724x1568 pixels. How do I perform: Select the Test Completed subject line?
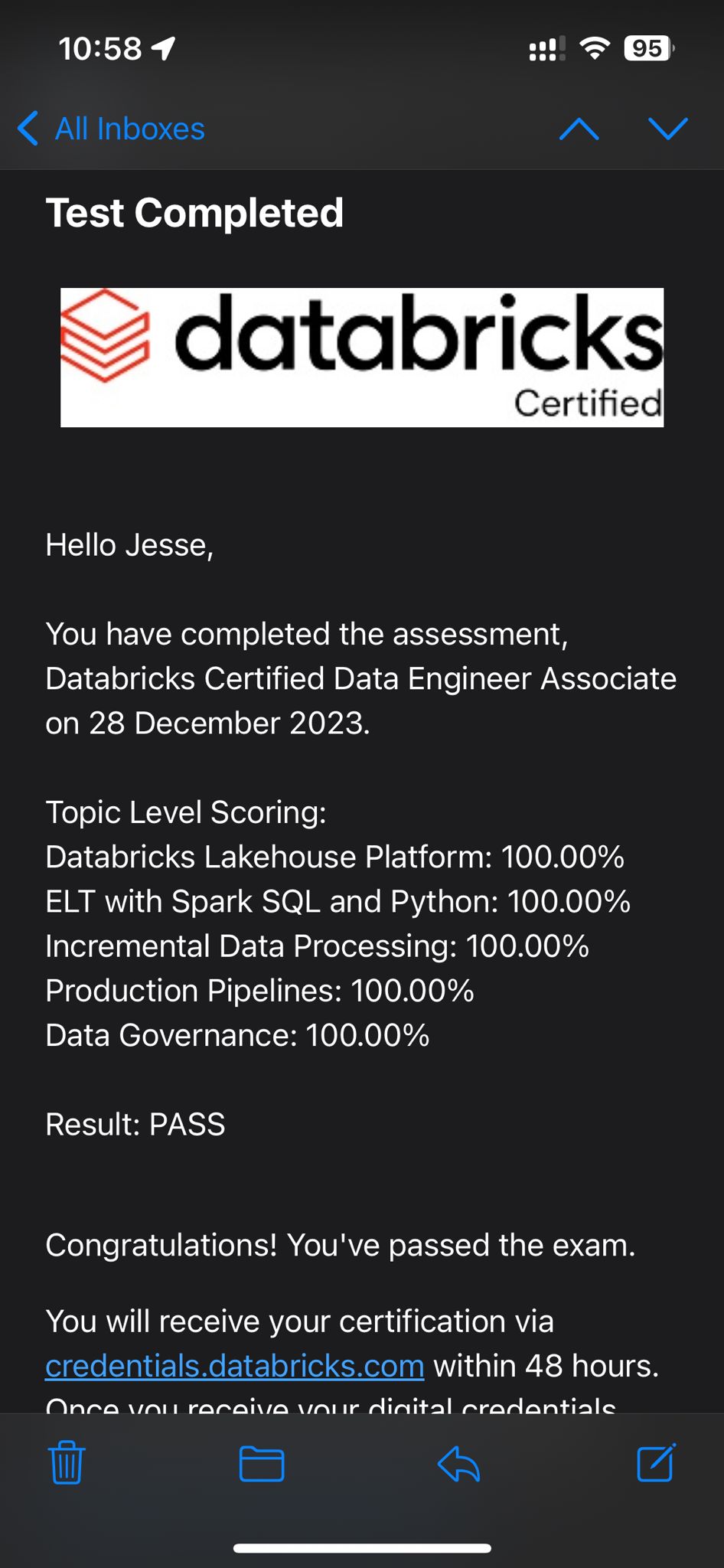click(x=194, y=212)
